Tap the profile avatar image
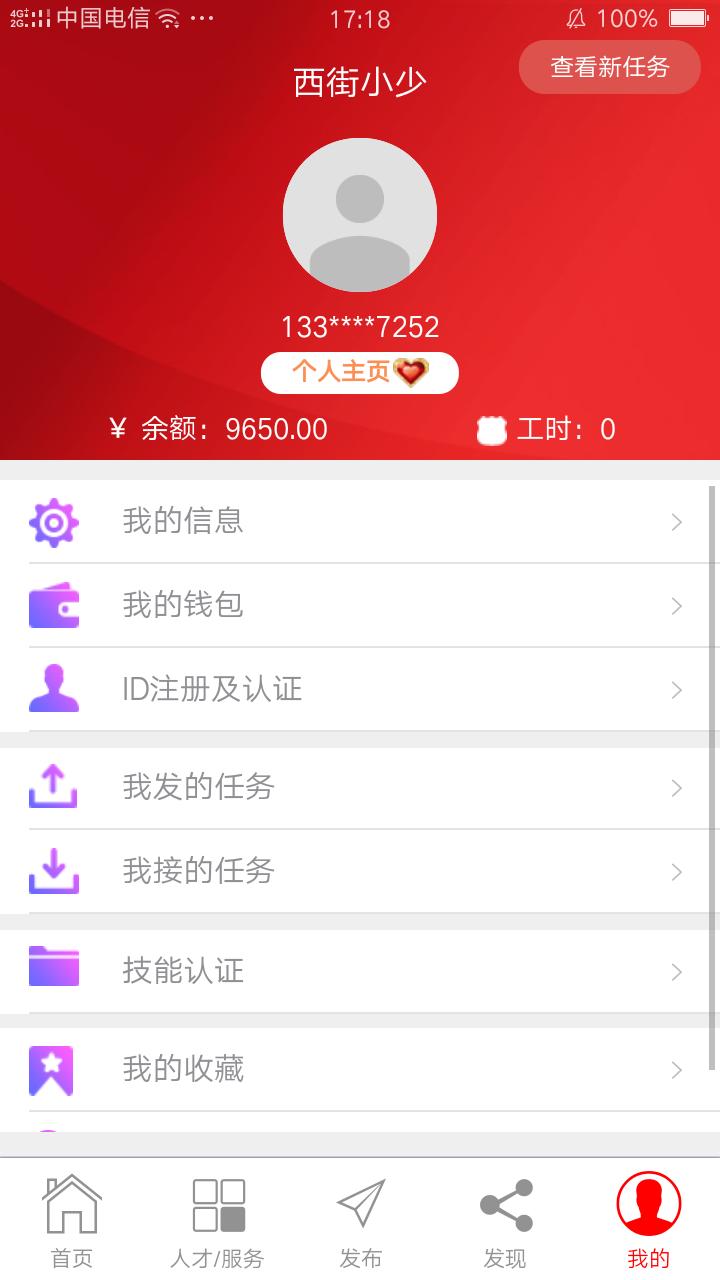 coord(360,213)
